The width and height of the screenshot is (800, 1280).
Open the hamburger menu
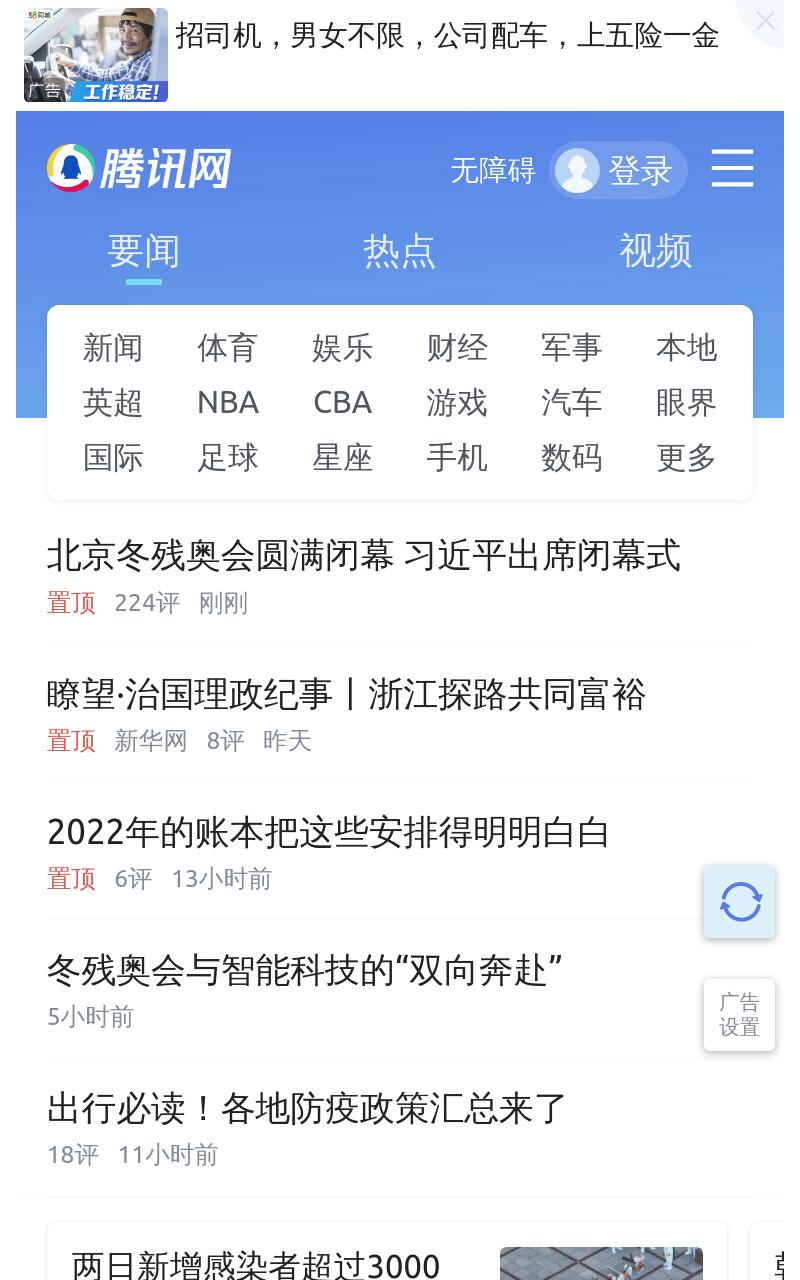[732, 168]
